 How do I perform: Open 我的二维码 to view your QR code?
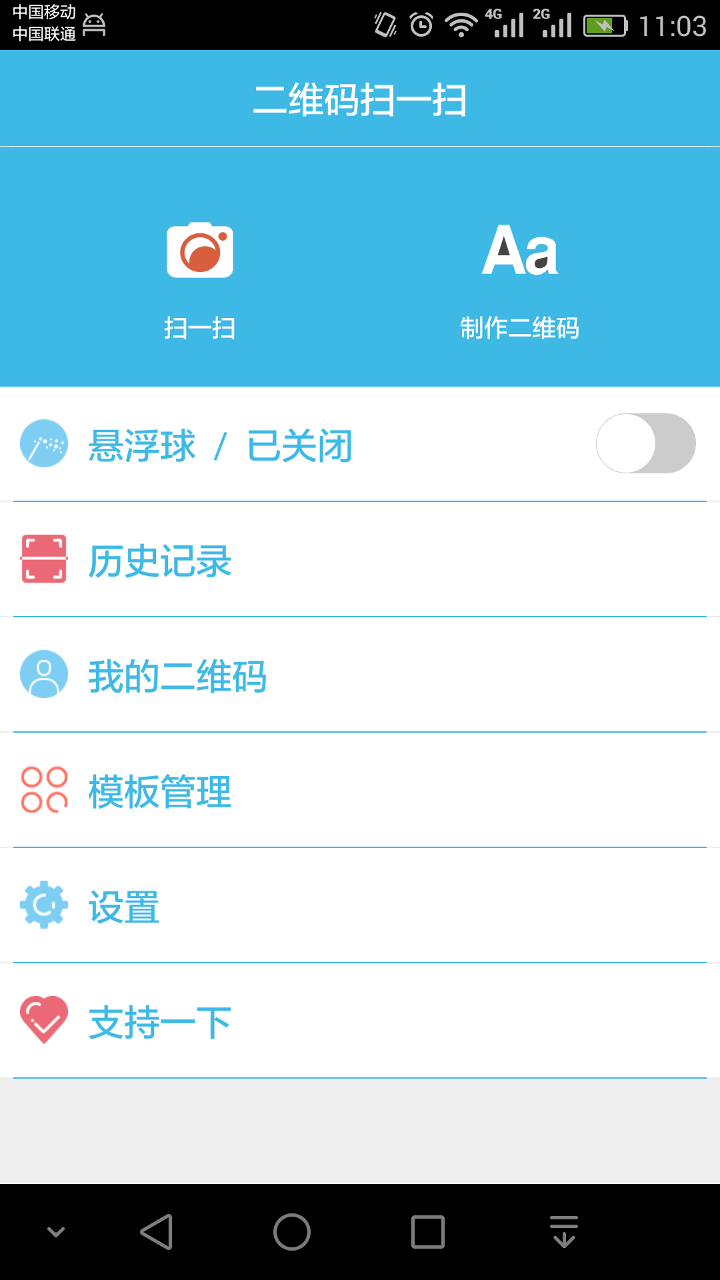click(175, 675)
